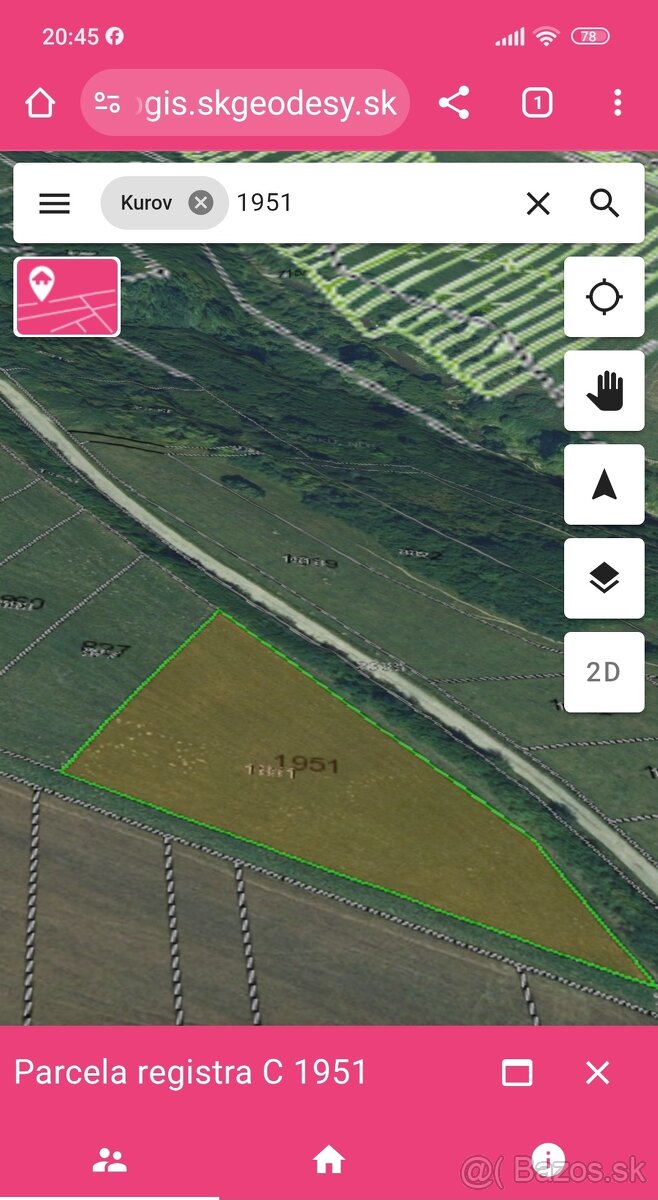658x1200 pixels.
Task: Reset the map orientation with the north arrow
Action: pyautogui.click(x=604, y=485)
